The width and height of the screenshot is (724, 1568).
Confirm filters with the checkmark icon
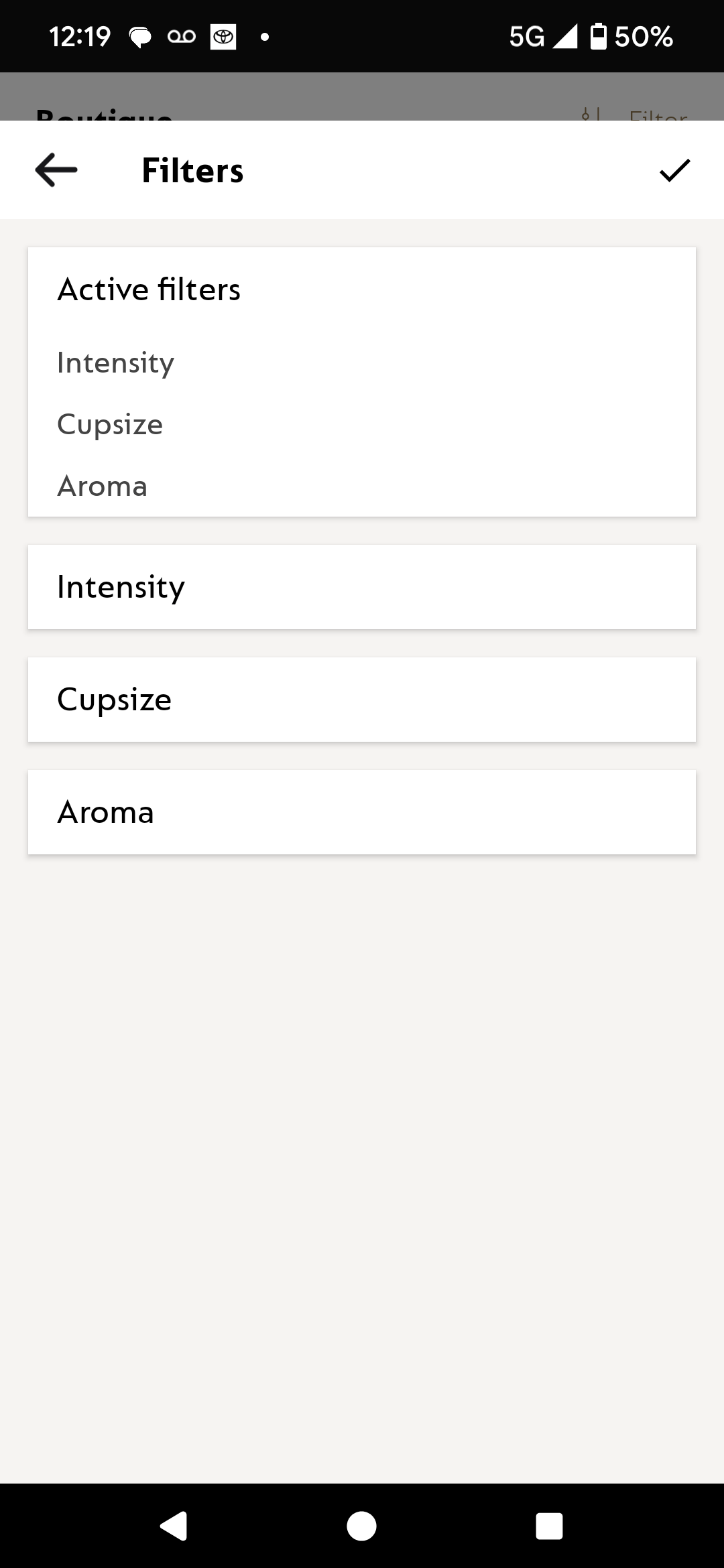click(674, 170)
